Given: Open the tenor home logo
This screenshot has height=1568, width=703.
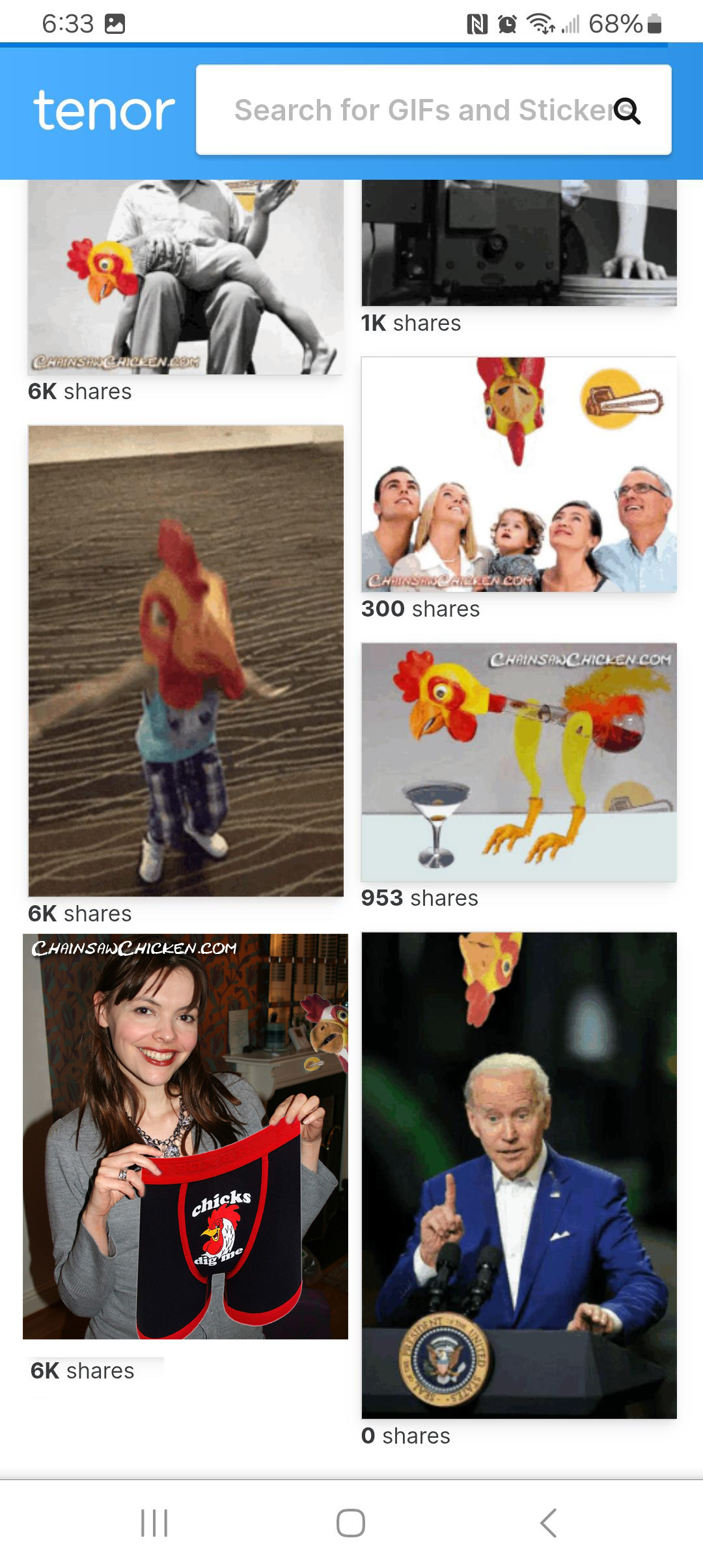Looking at the screenshot, I should pyautogui.click(x=104, y=111).
